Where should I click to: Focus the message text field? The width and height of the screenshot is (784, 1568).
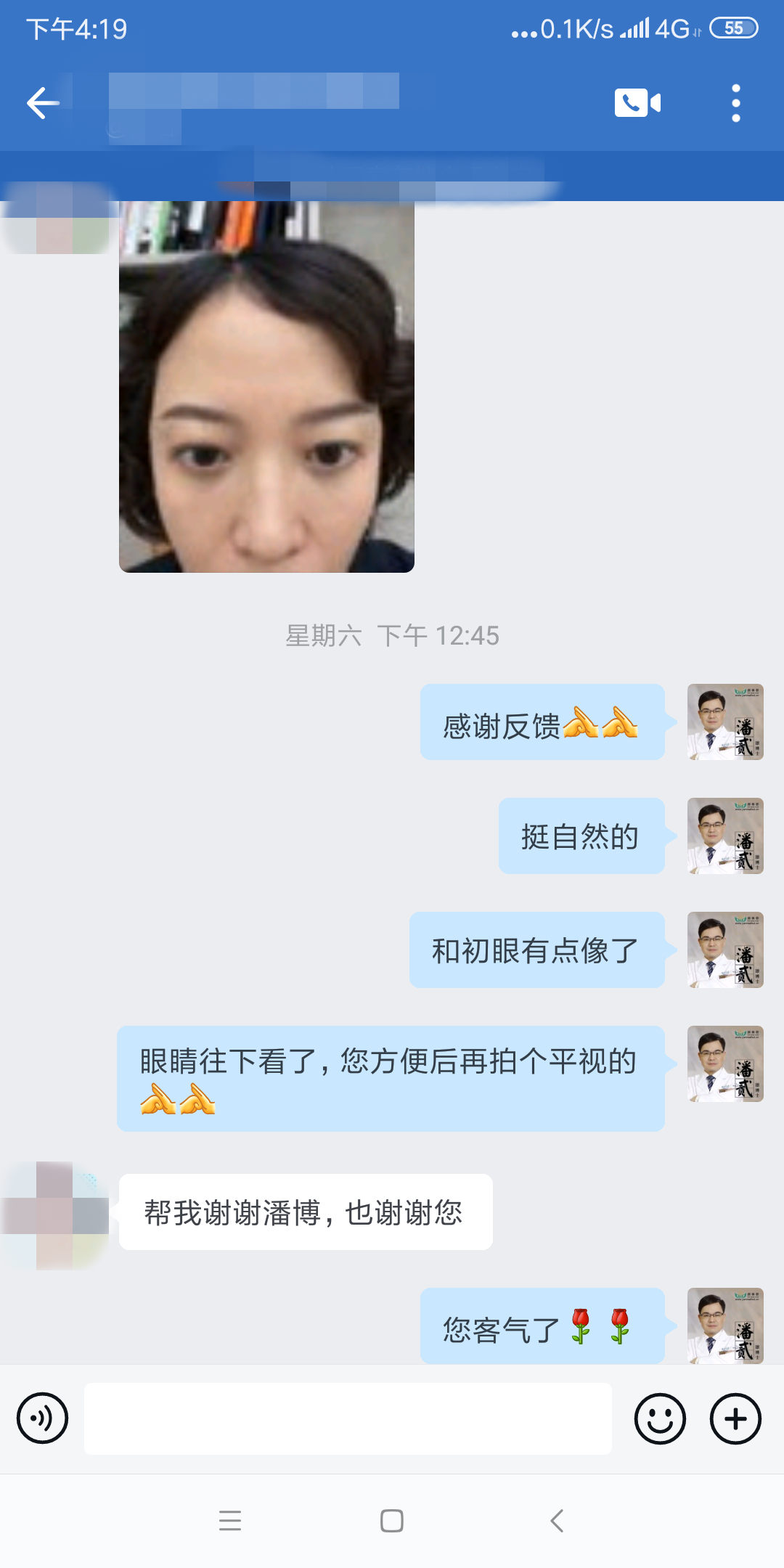click(x=348, y=1418)
